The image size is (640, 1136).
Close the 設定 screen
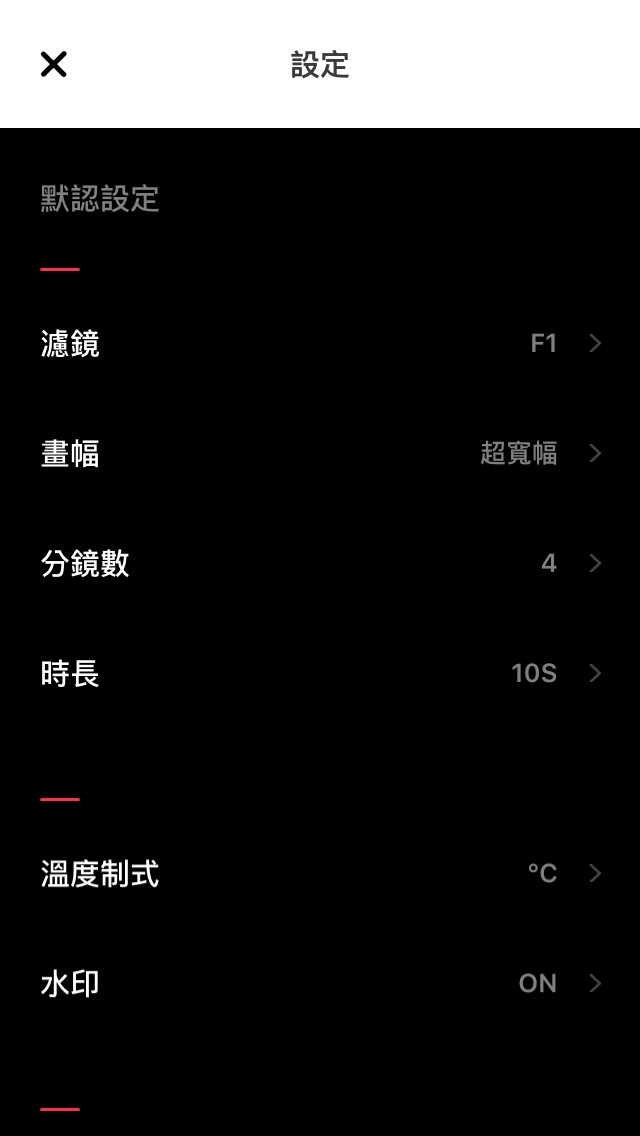(53, 65)
